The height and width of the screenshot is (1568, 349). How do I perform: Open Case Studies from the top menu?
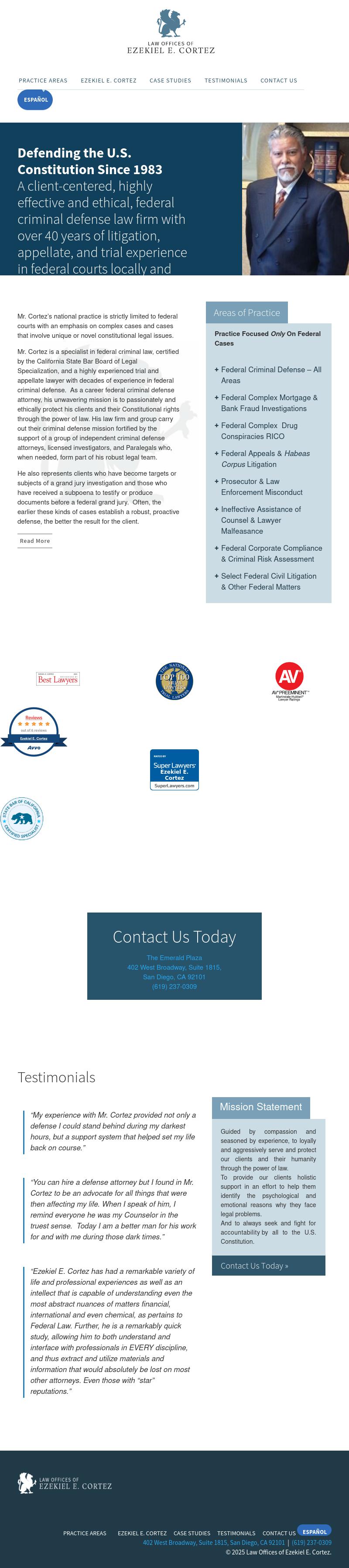click(x=170, y=80)
